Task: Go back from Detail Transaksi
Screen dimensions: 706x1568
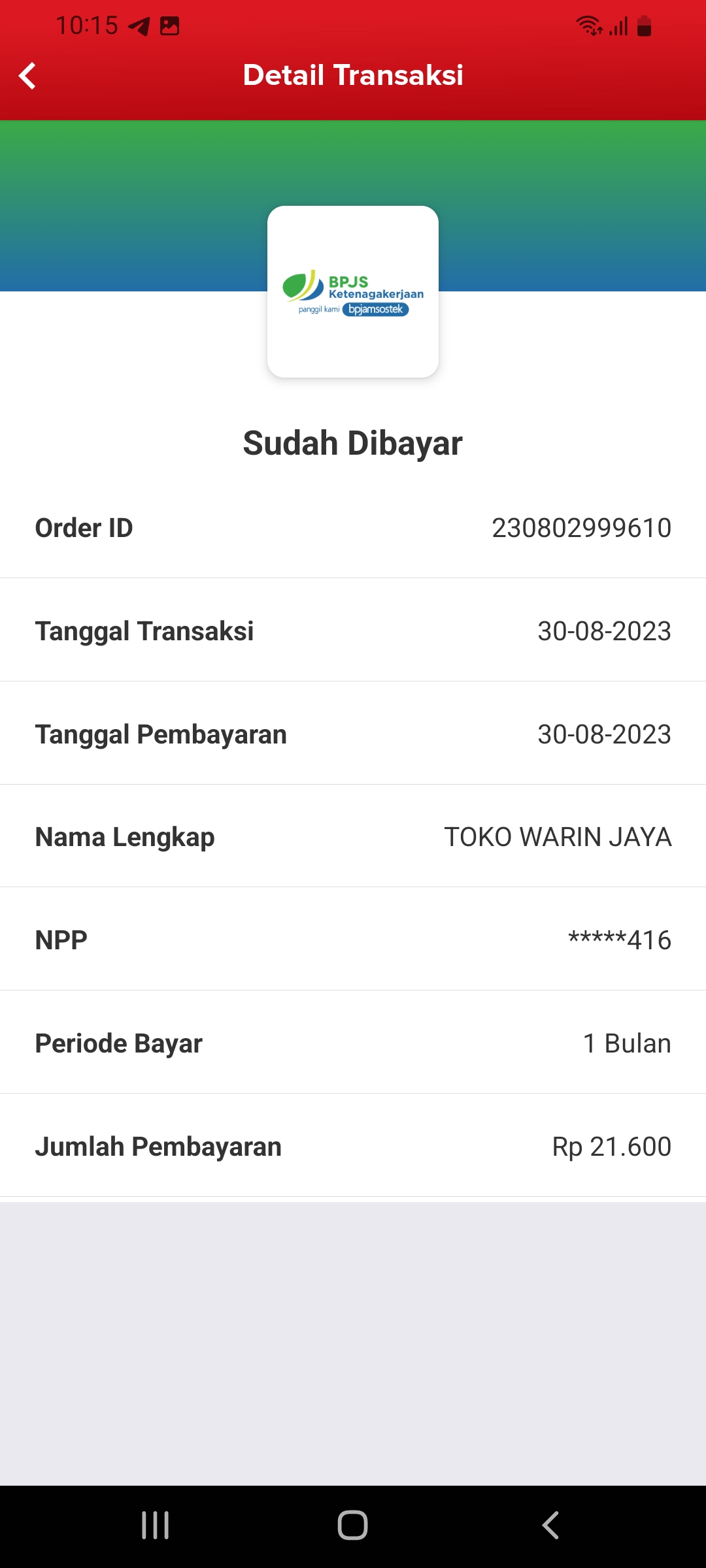Action: tap(27, 76)
